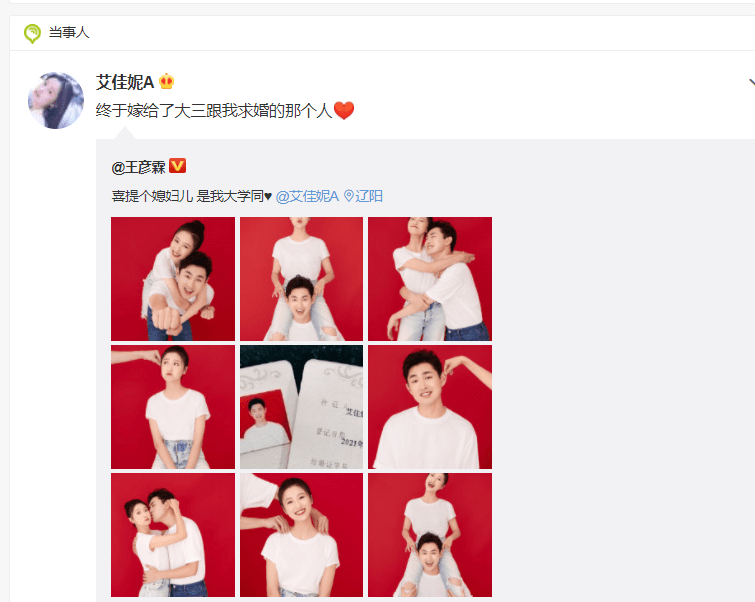Open the 艾佳妮A username link
Image resolution: width=755 pixels, height=602 pixels.
tap(124, 82)
